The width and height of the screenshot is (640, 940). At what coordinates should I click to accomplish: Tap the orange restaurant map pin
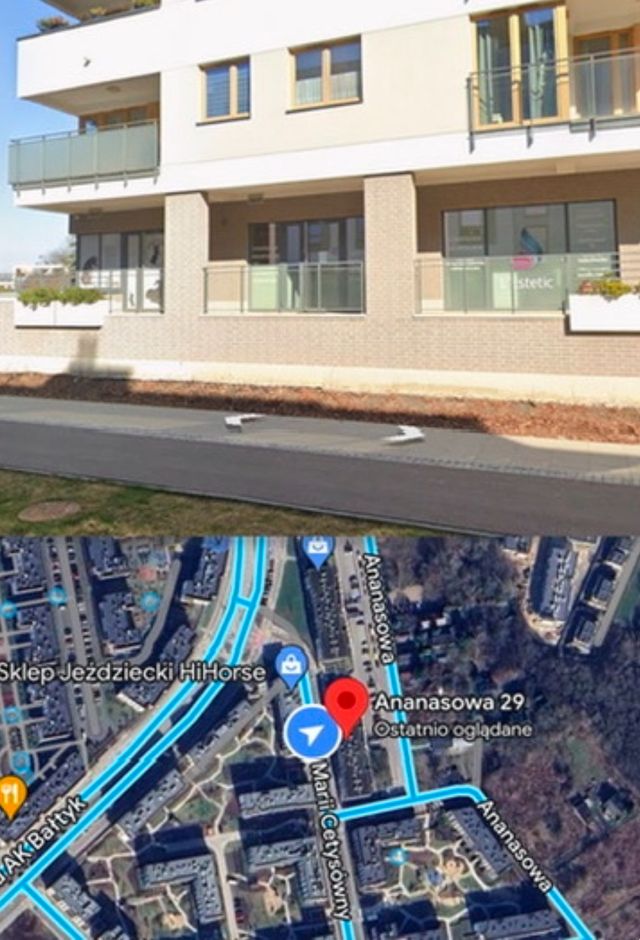[x=12, y=795]
